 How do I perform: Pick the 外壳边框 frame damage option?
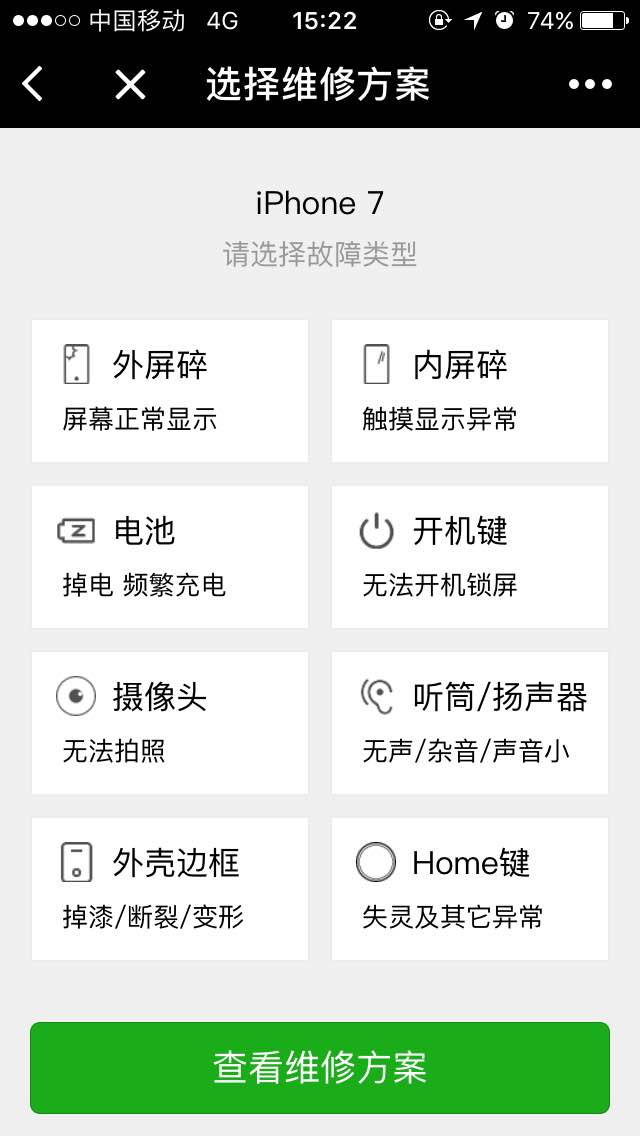(x=170, y=889)
